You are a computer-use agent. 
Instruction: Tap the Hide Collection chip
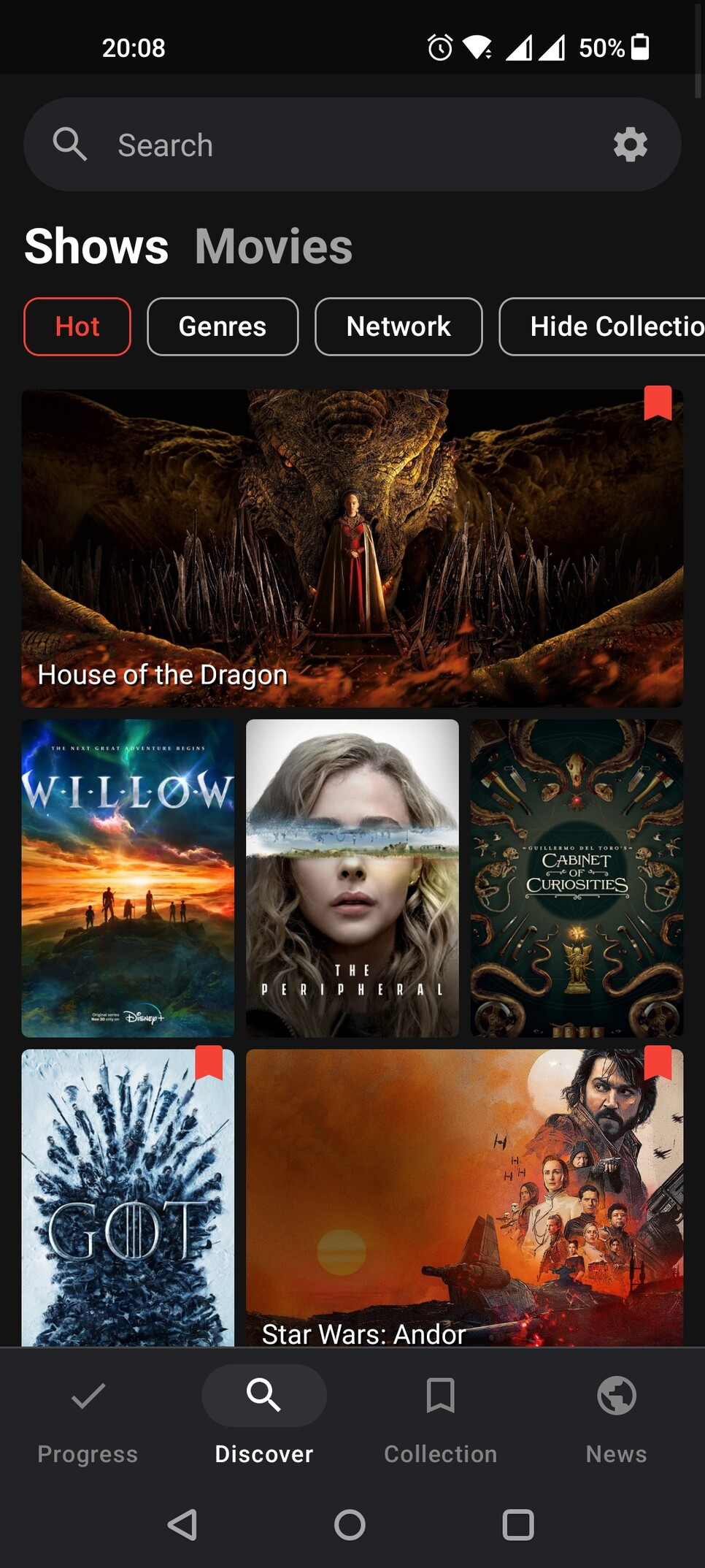(x=606, y=326)
